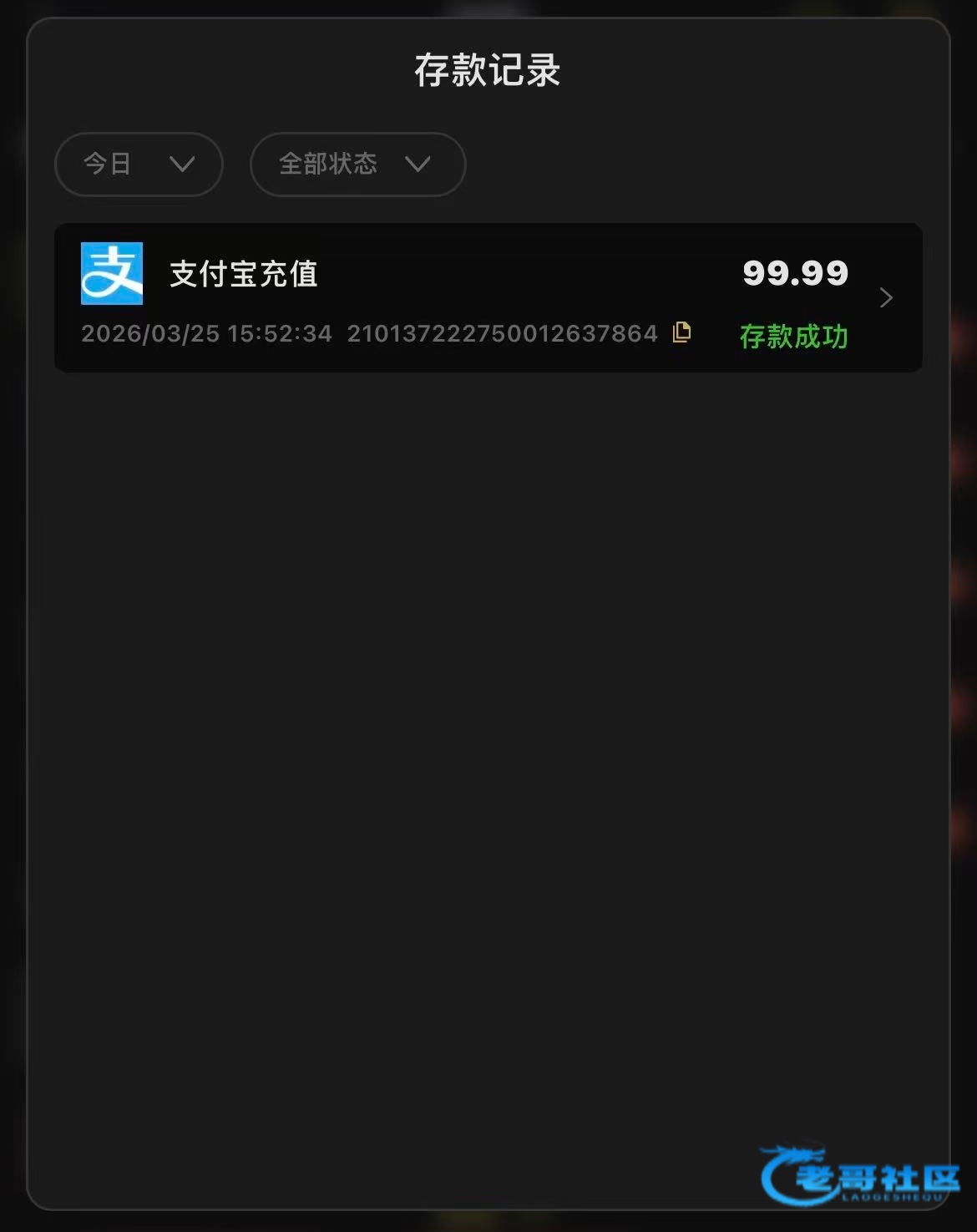
Task: Open the 今日 date filter dropdown
Action: point(139,165)
